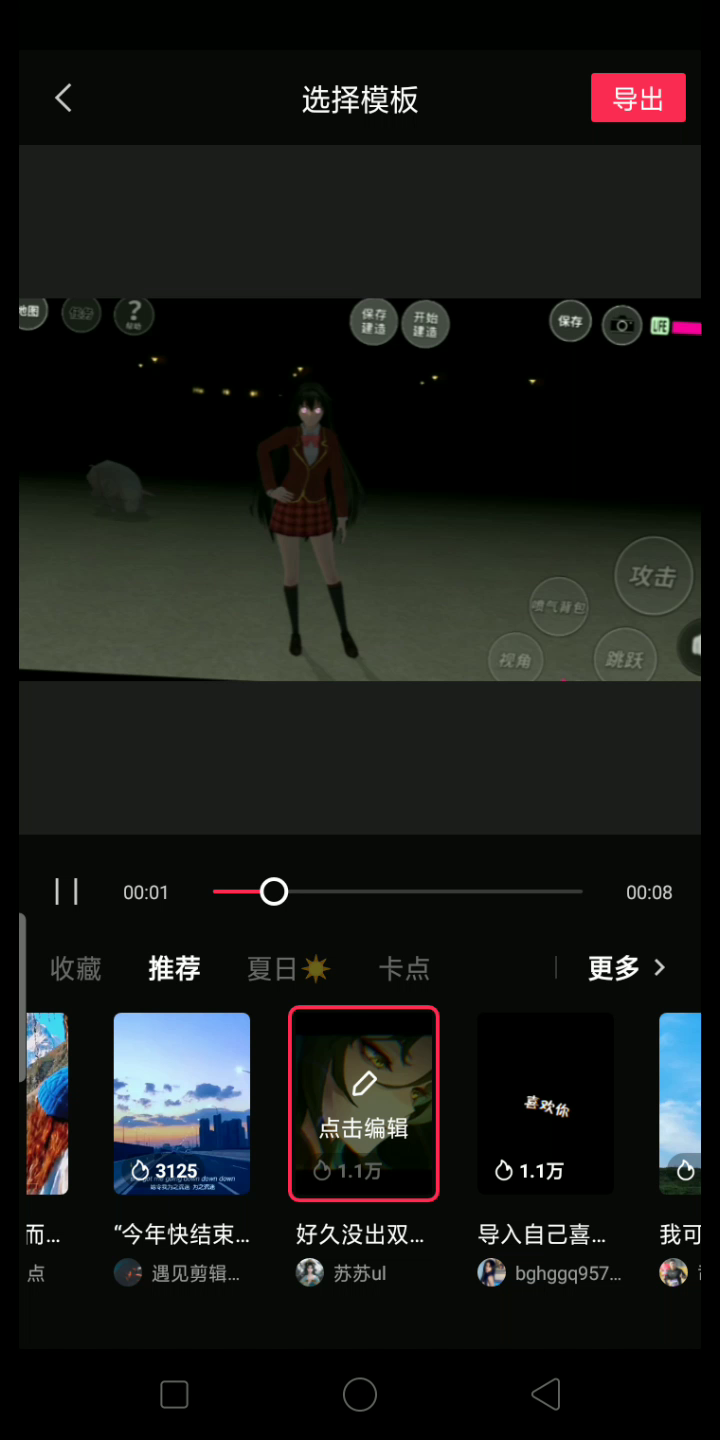This screenshot has width=720, height=1440.
Task: Choose the "今年快结束" template with 3125 uses
Action: tap(182, 1103)
